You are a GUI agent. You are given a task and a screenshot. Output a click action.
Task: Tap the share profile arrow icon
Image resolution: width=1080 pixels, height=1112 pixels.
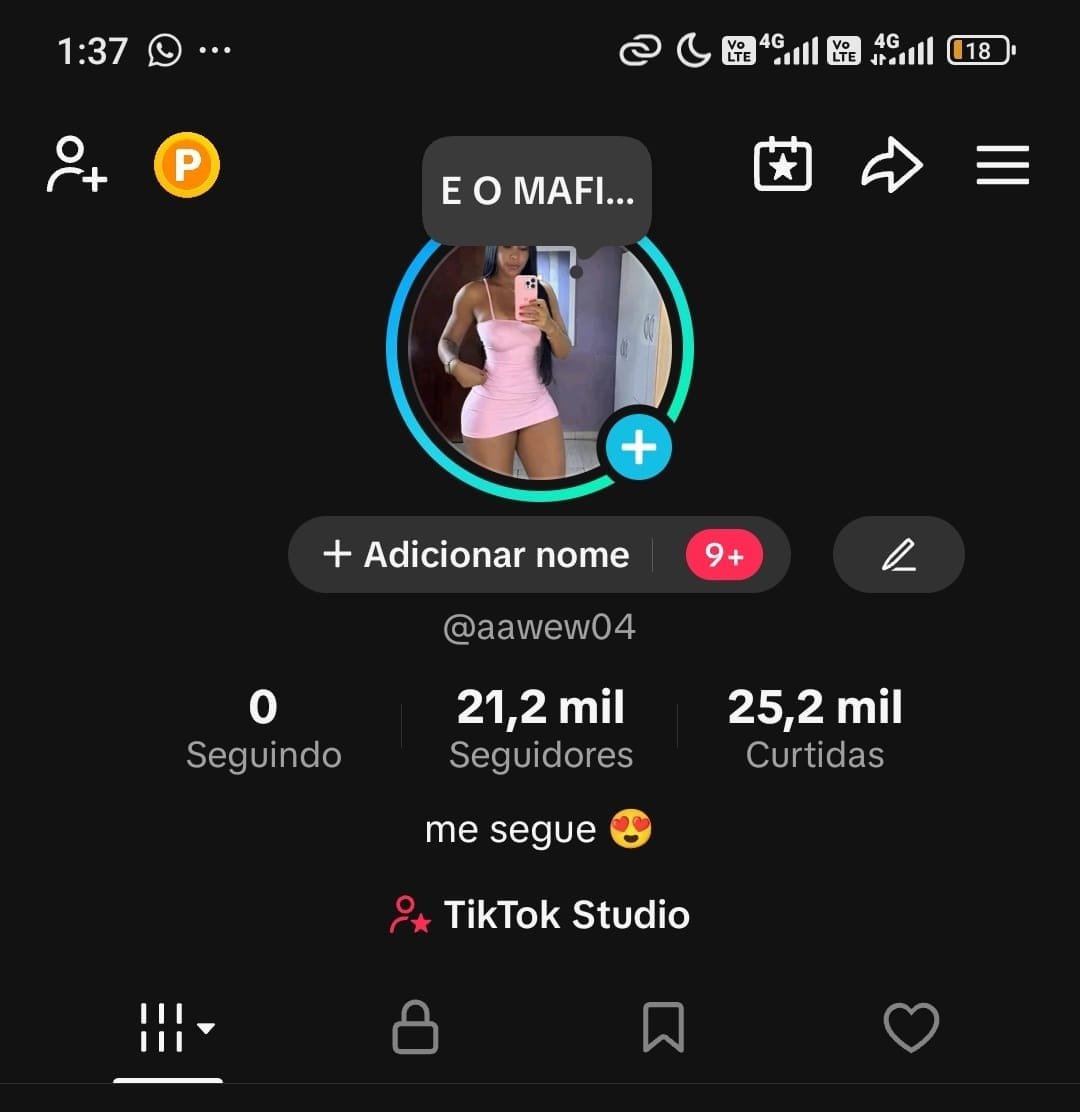[x=891, y=165]
